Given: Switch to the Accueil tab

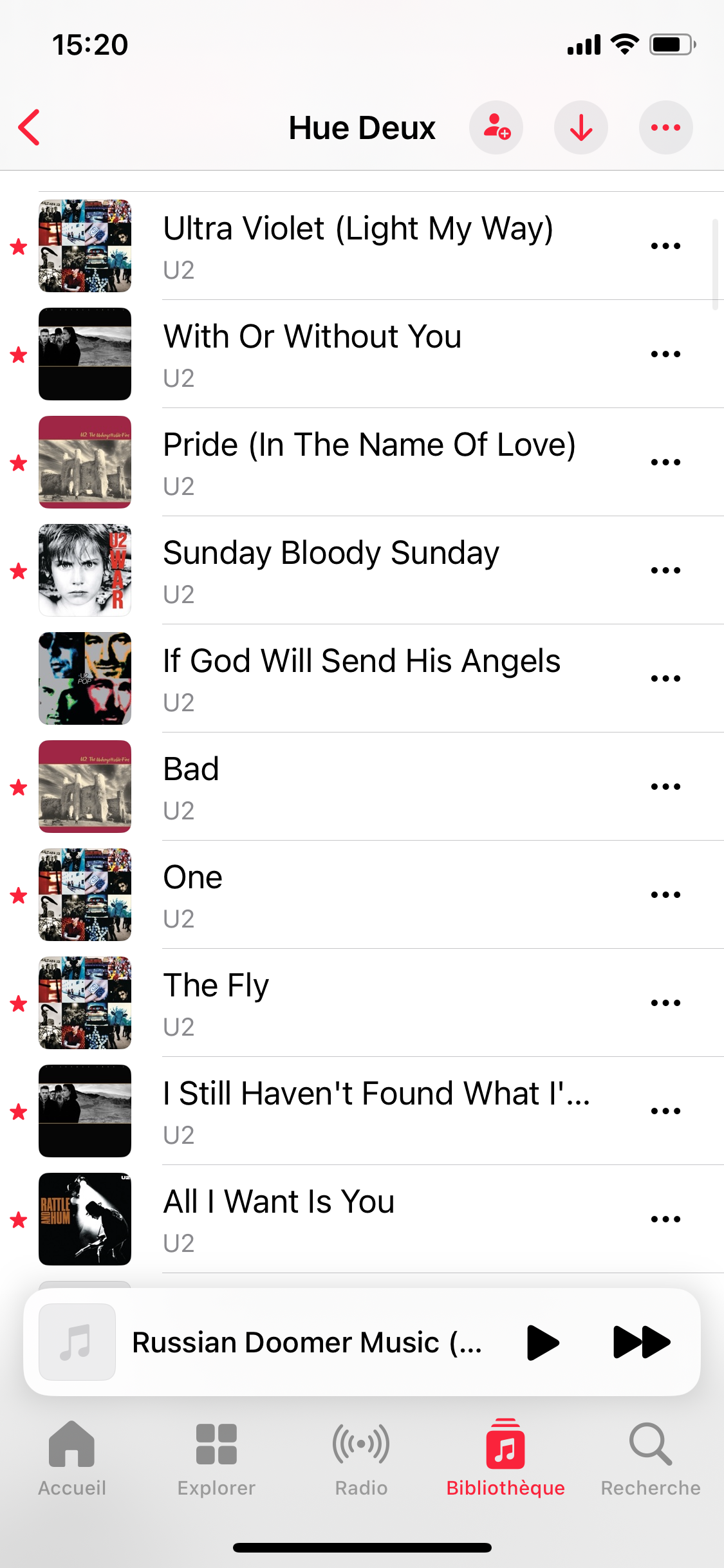Looking at the screenshot, I should 72,1459.
